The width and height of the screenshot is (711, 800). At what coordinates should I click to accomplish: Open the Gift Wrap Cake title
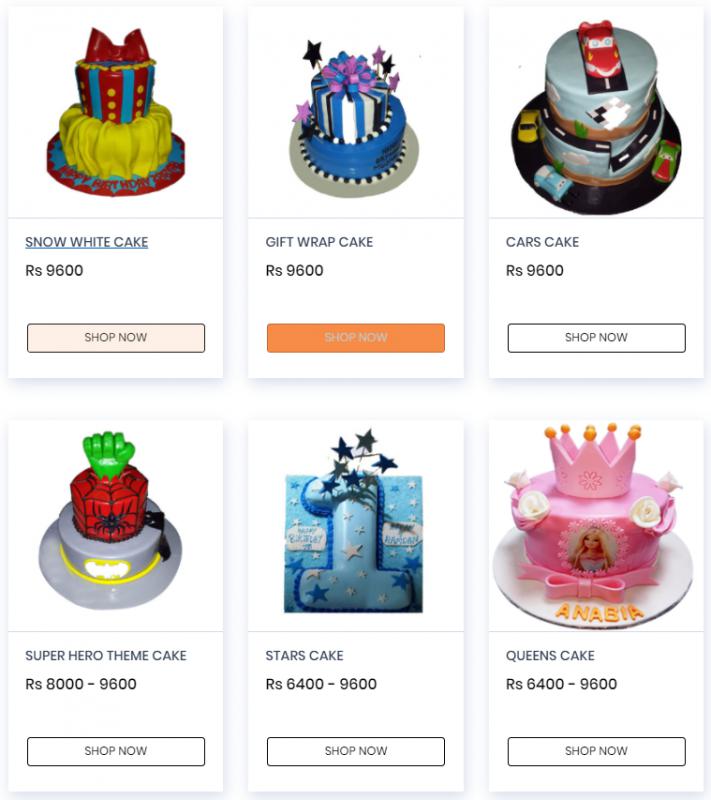(319, 242)
